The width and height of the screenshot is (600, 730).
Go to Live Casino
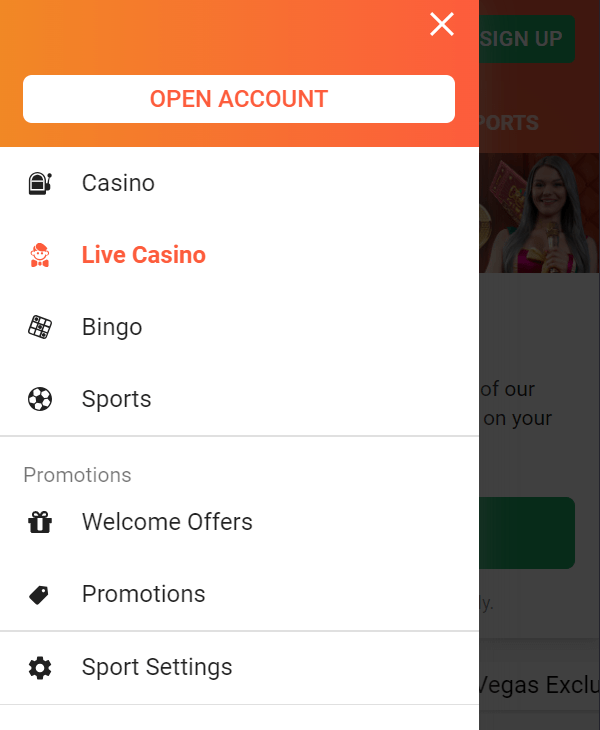coord(143,255)
